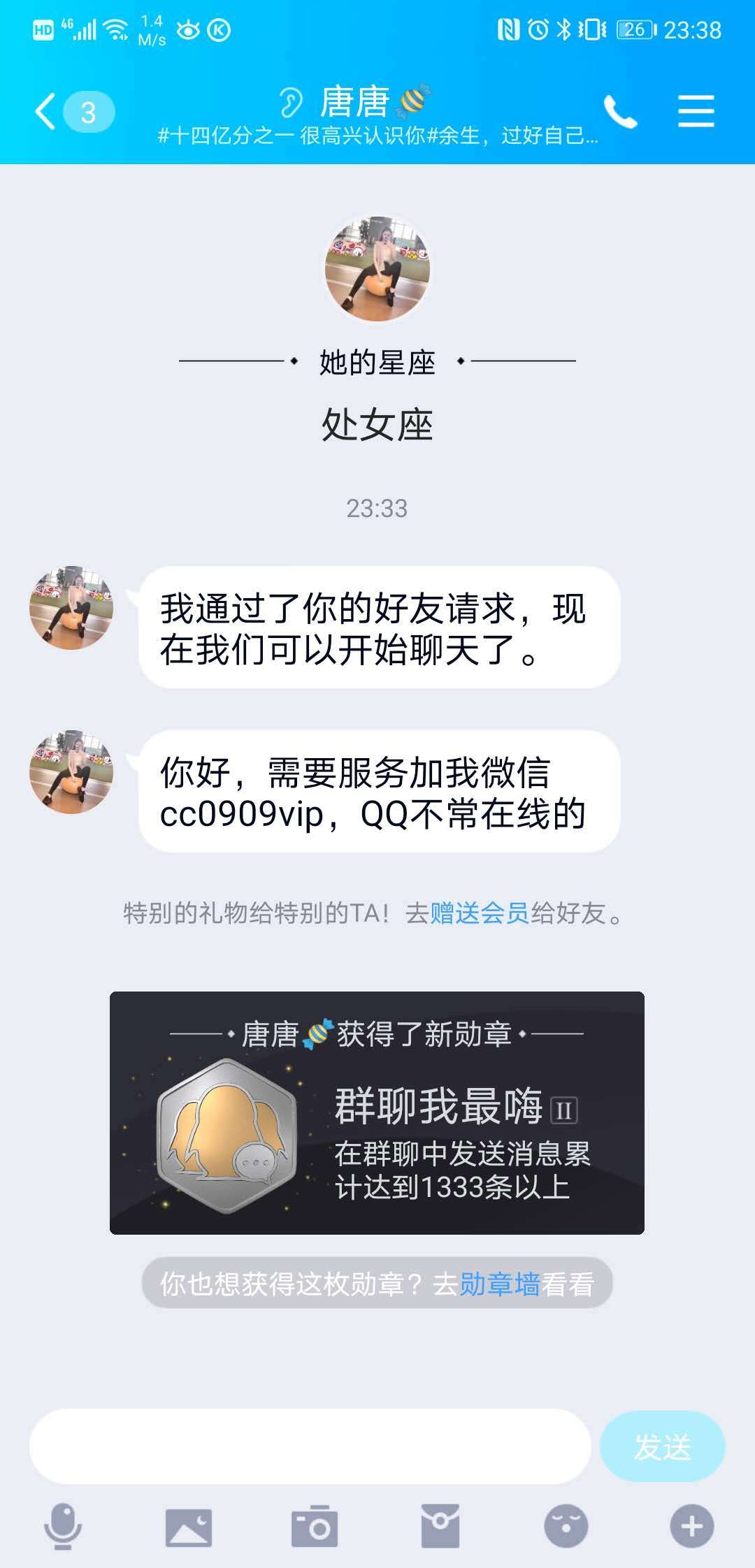This screenshot has height=1568, width=755.
Task: Tap the avatar next to the WeChat message
Action: click(x=71, y=772)
